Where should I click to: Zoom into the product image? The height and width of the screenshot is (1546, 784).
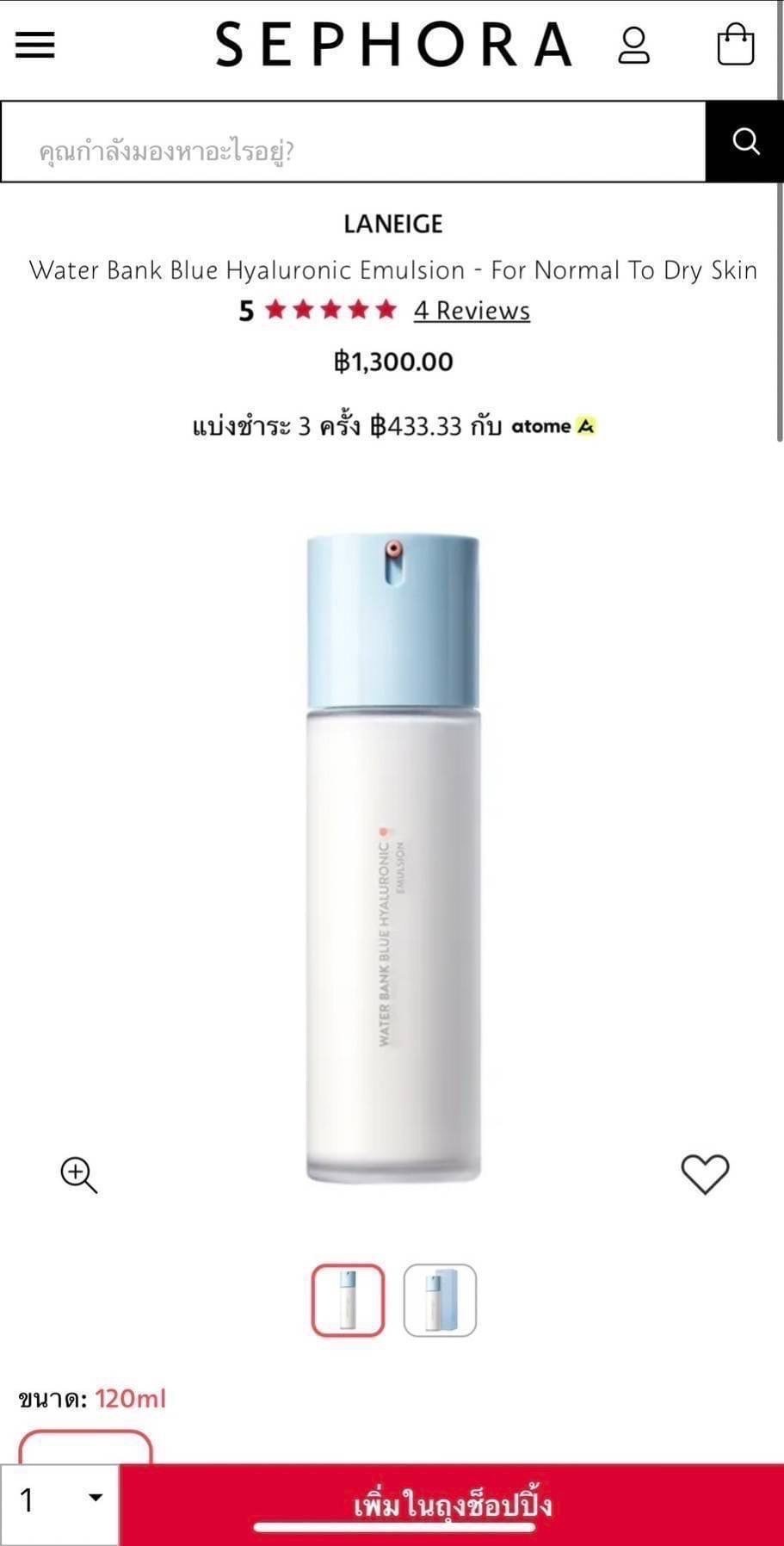[x=78, y=1174]
